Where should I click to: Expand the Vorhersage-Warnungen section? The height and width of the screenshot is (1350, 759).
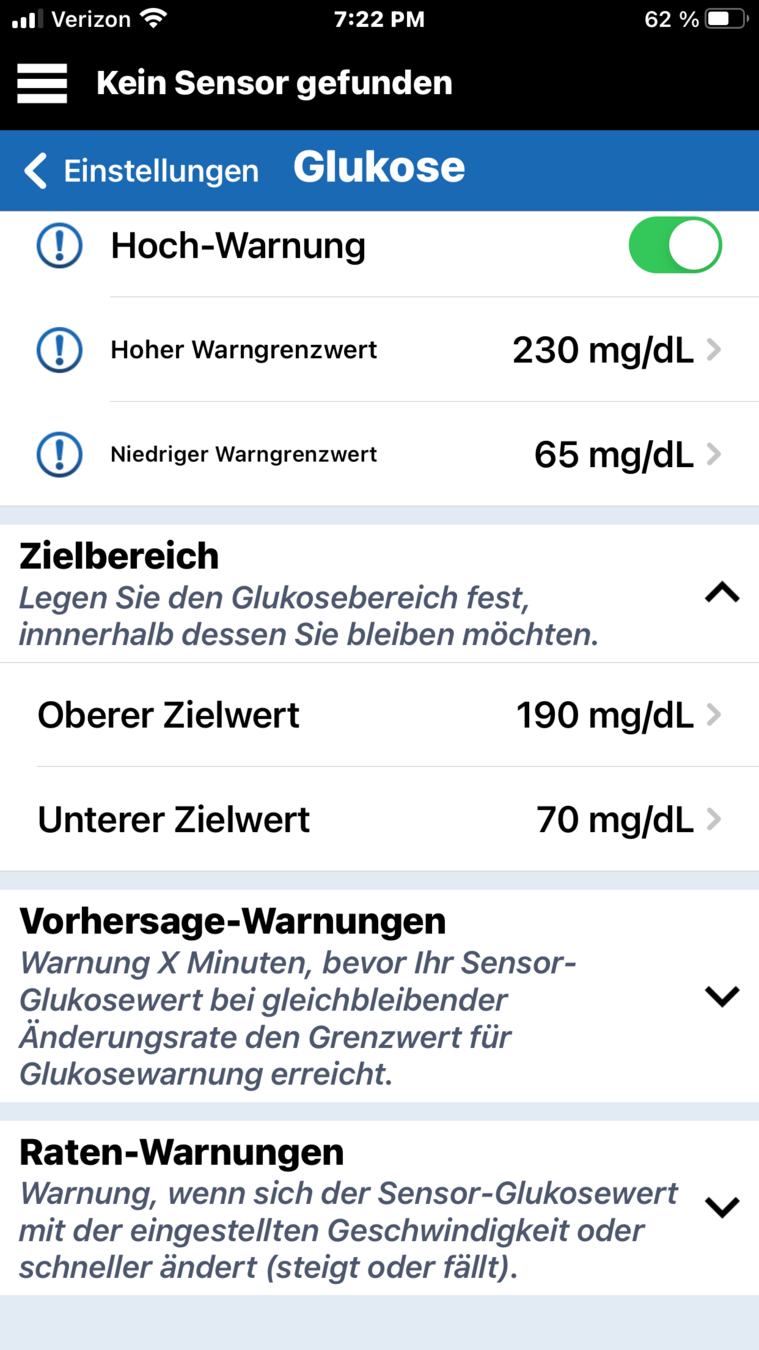coord(721,996)
